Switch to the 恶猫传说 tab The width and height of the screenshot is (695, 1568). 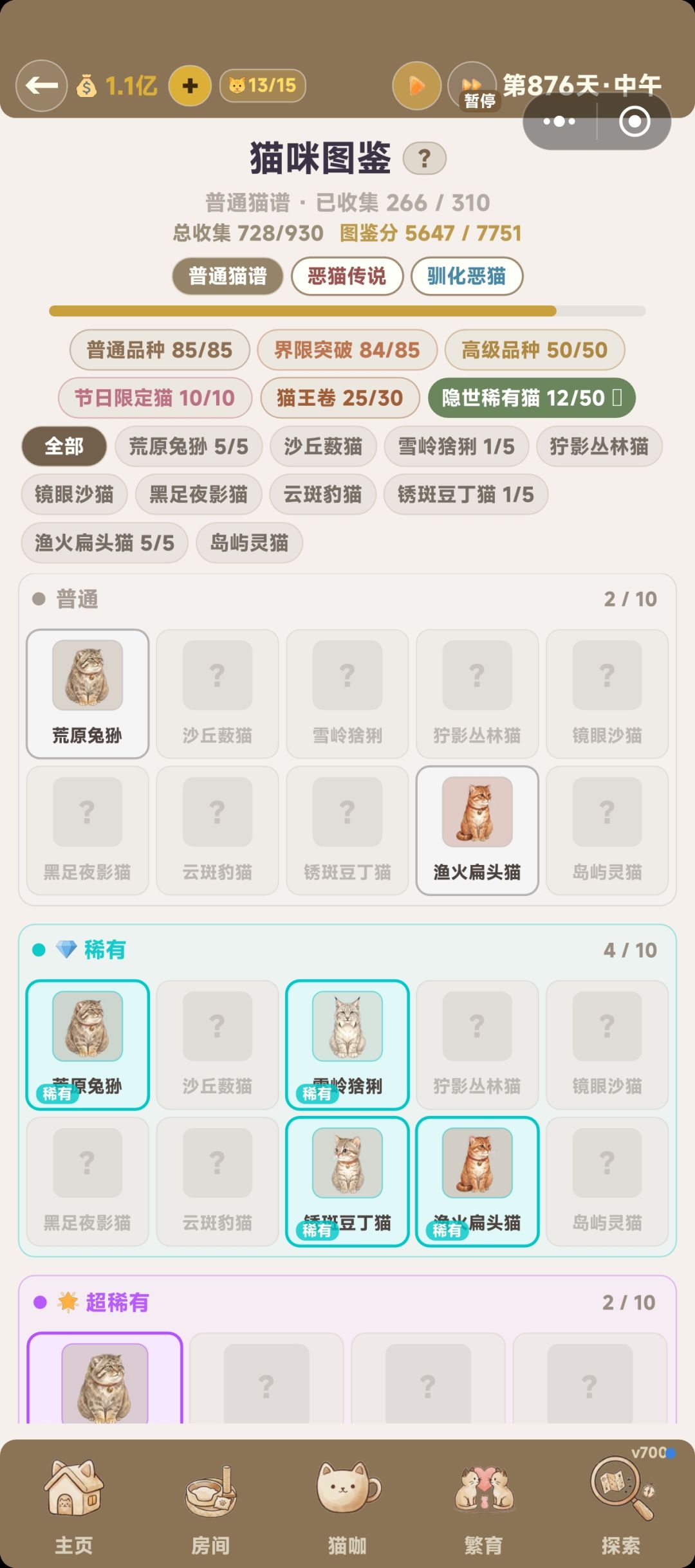(347, 277)
